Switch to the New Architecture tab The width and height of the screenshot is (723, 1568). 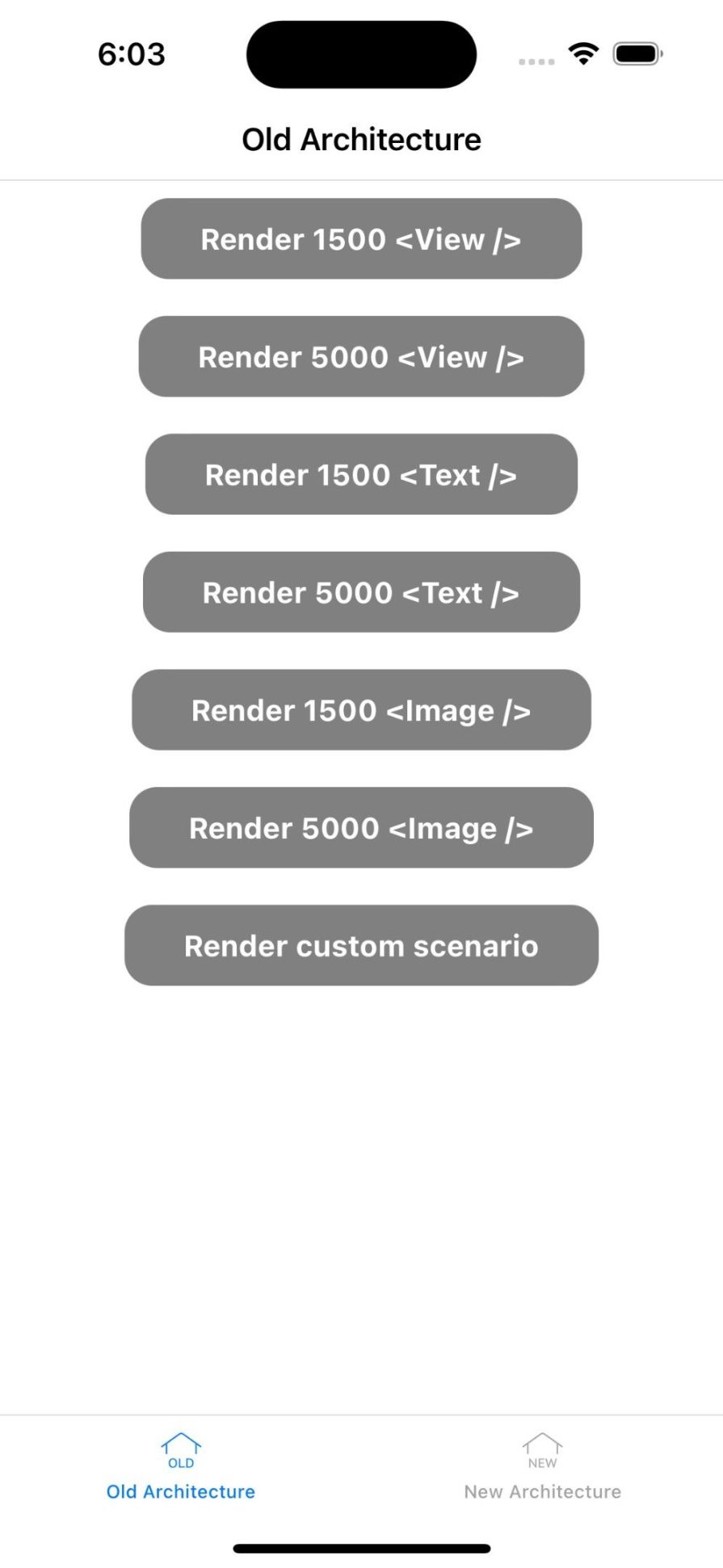pyautogui.click(x=542, y=1466)
